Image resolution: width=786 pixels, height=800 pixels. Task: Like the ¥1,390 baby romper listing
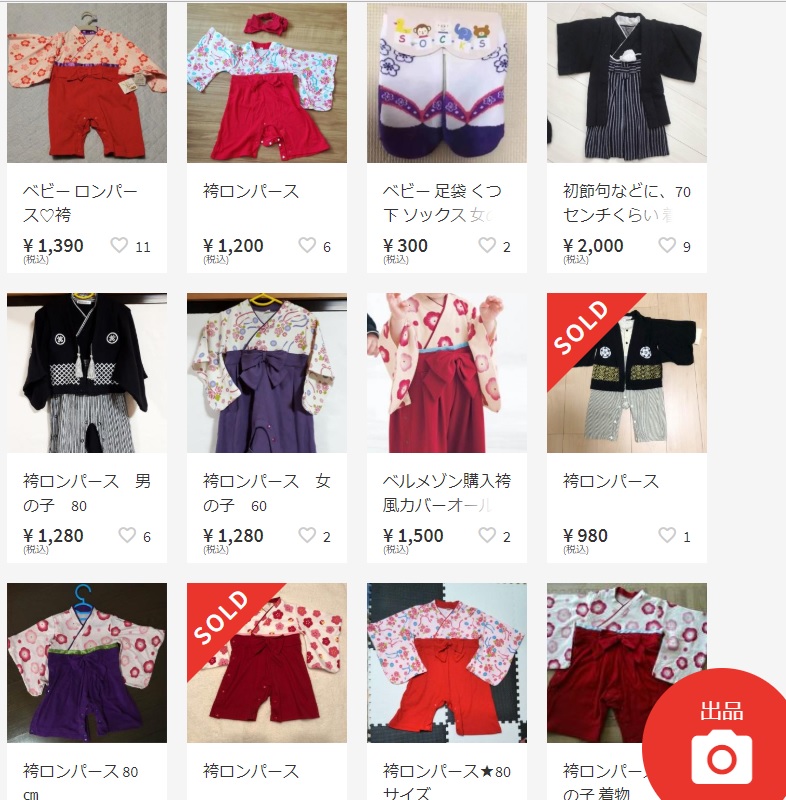point(119,245)
